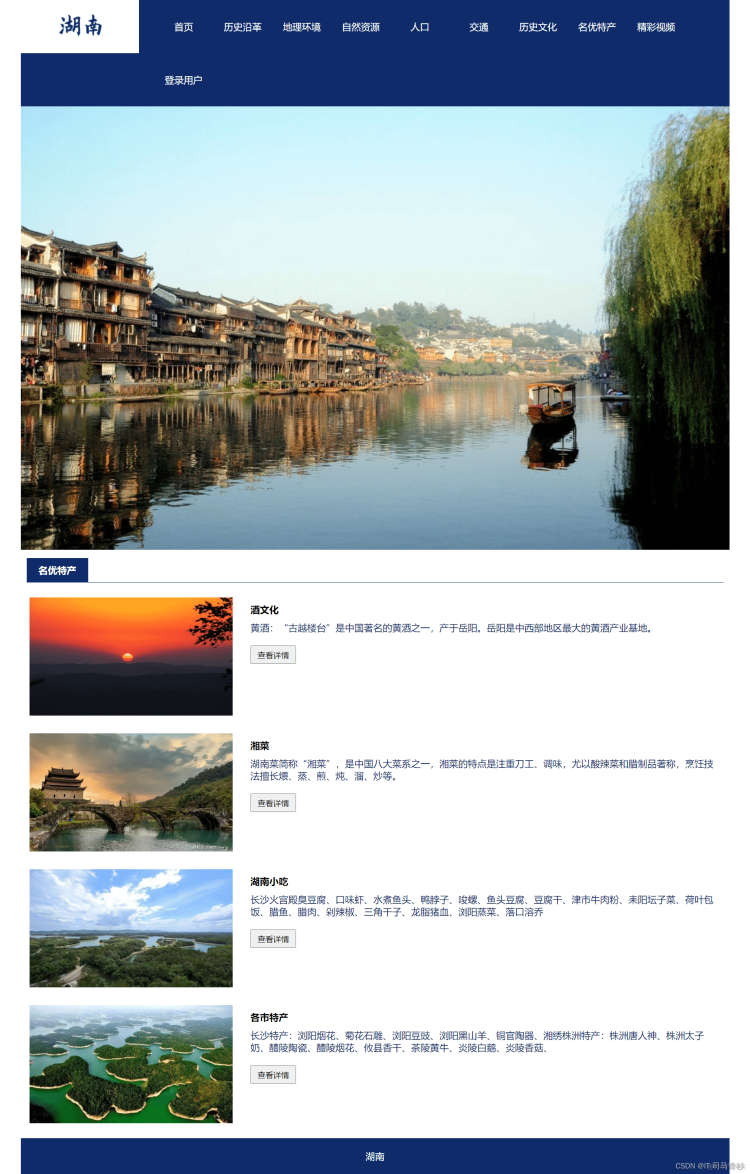Open the sunset thumbnail beside 酒文化
The height and width of the screenshot is (1174, 750).
(x=130, y=655)
